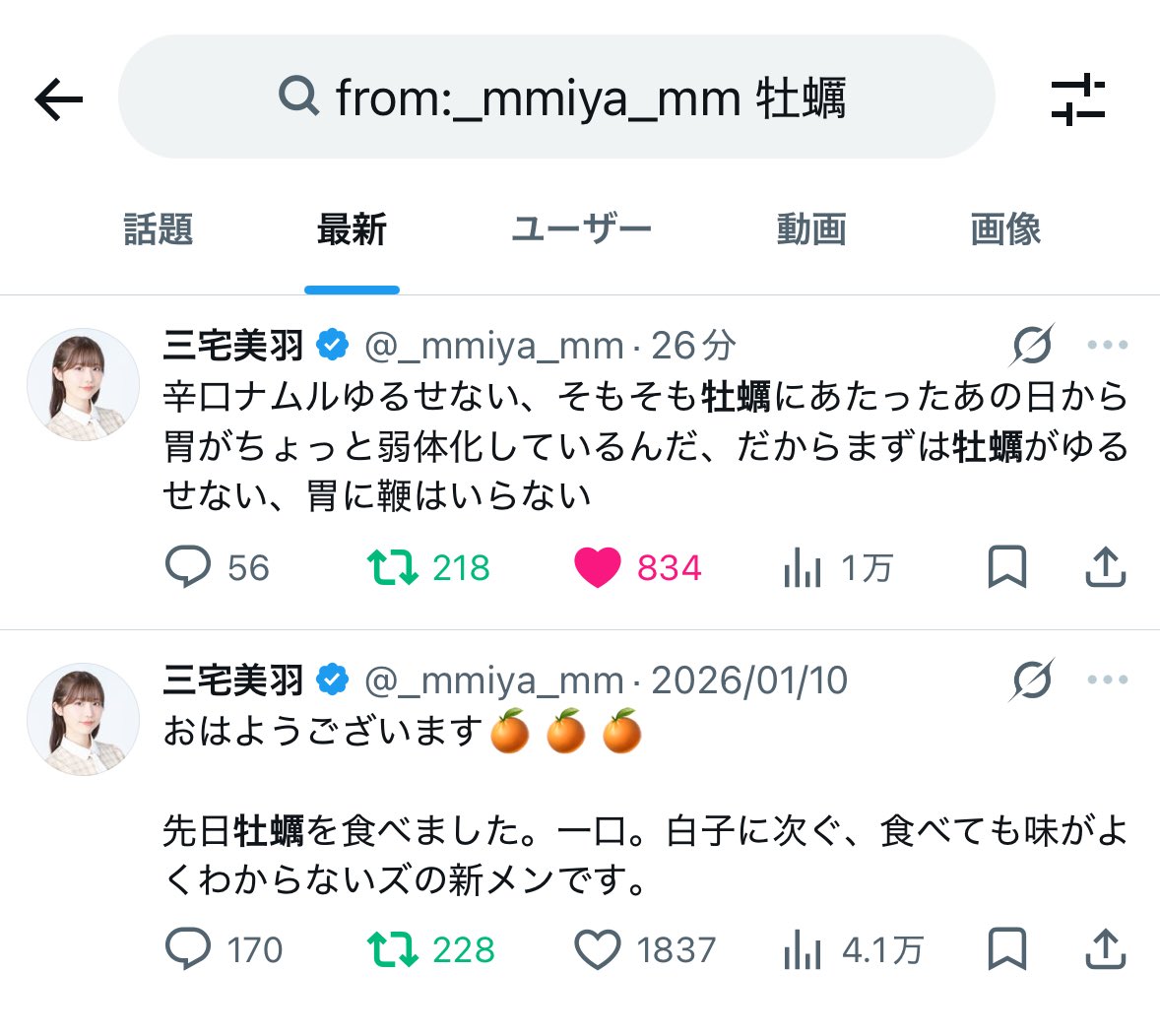Tap the search field with from:_mmiya_mm query
The height and width of the screenshot is (1036, 1160).
tap(556, 97)
